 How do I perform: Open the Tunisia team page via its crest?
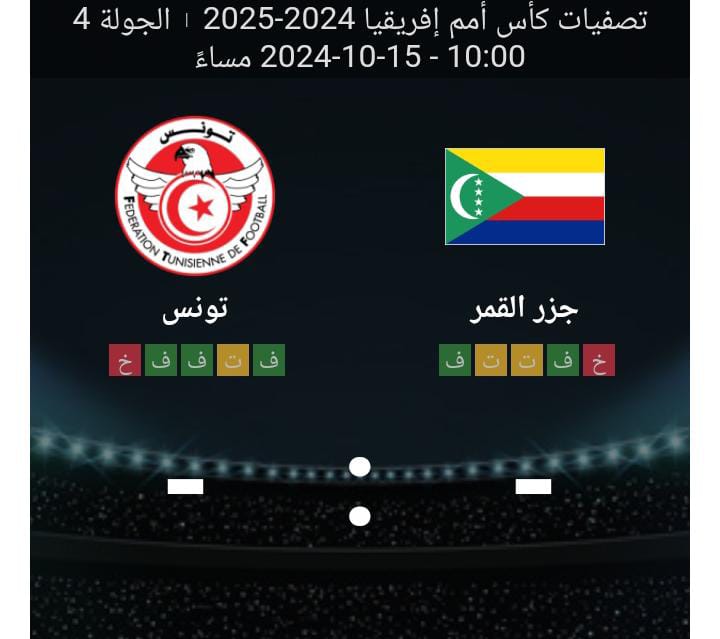(x=195, y=196)
